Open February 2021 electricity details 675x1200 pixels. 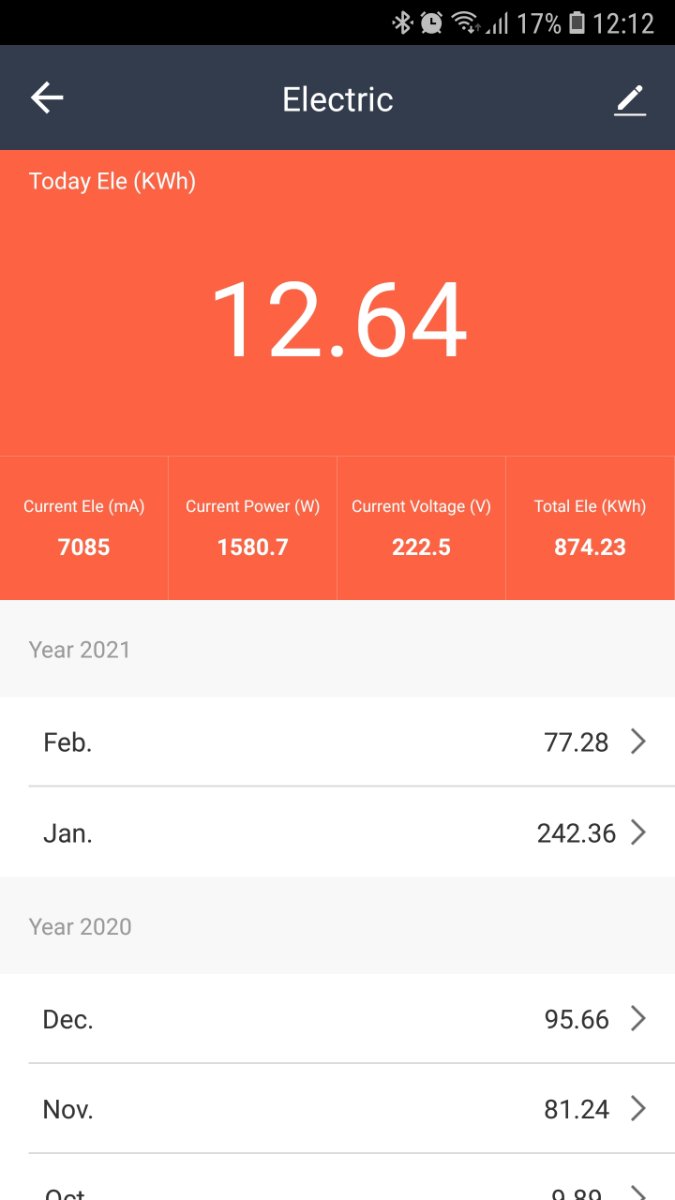coord(337,742)
